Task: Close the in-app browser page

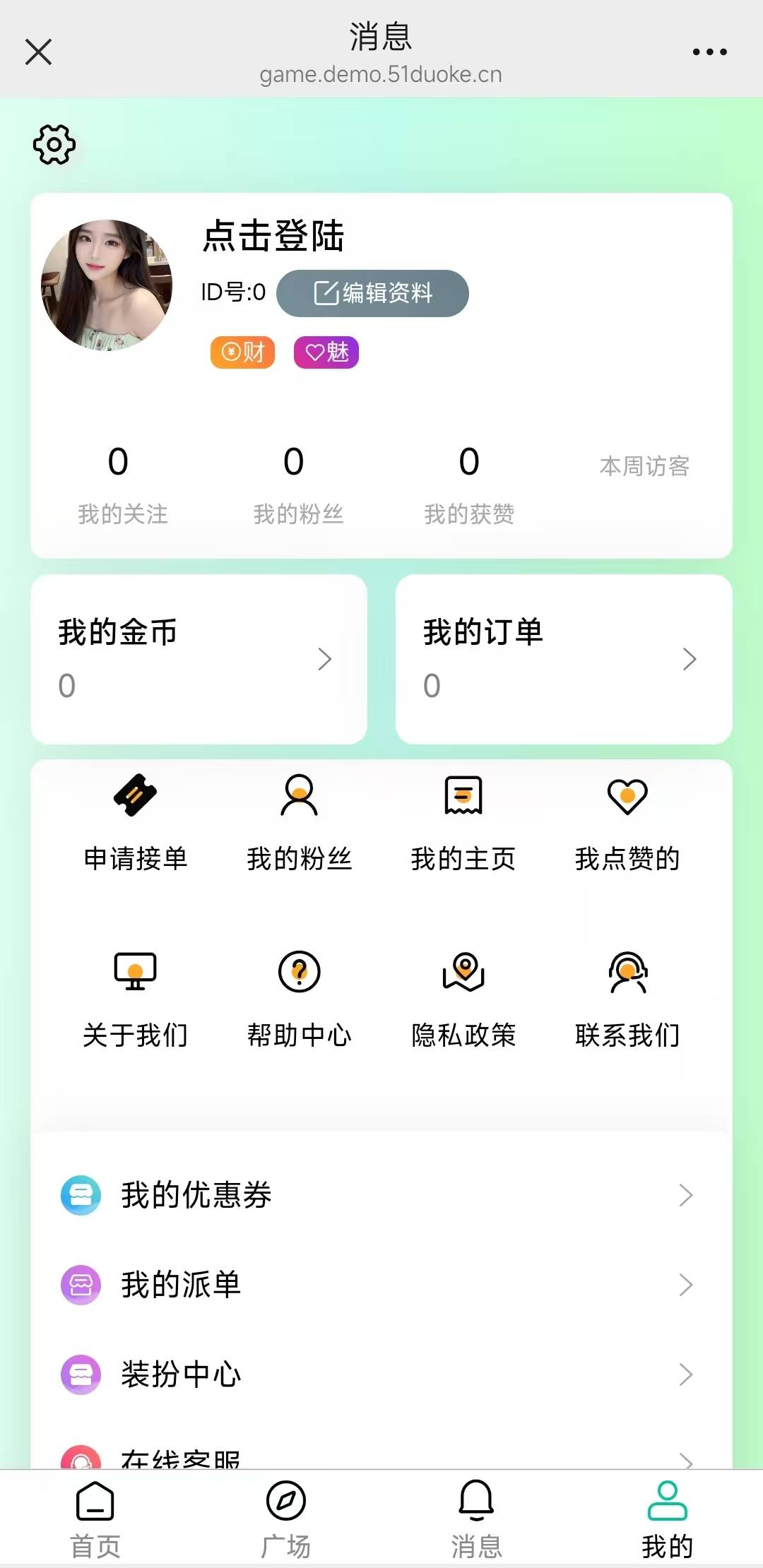Action: coord(38,52)
